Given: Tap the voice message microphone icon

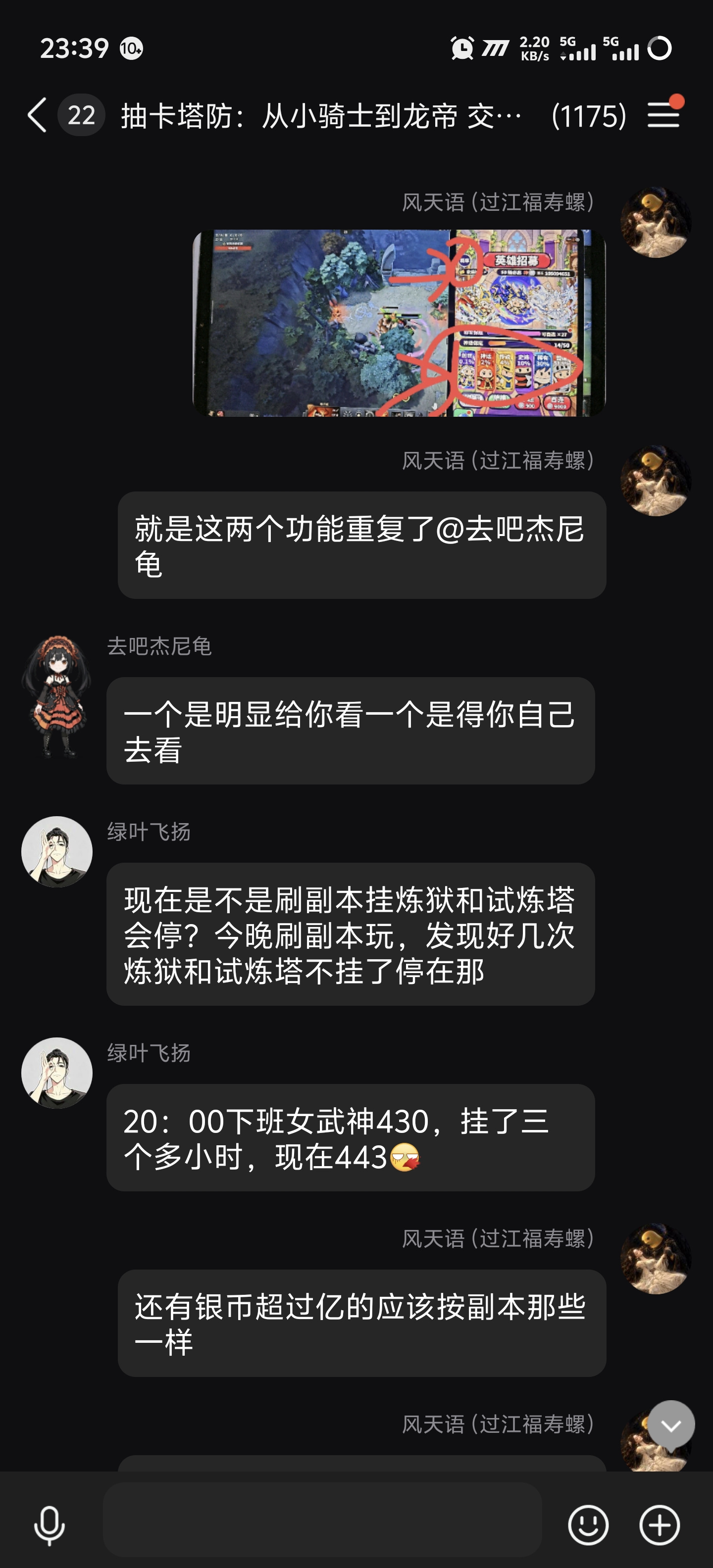Looking at the screenshot, I should (49, 1525).
